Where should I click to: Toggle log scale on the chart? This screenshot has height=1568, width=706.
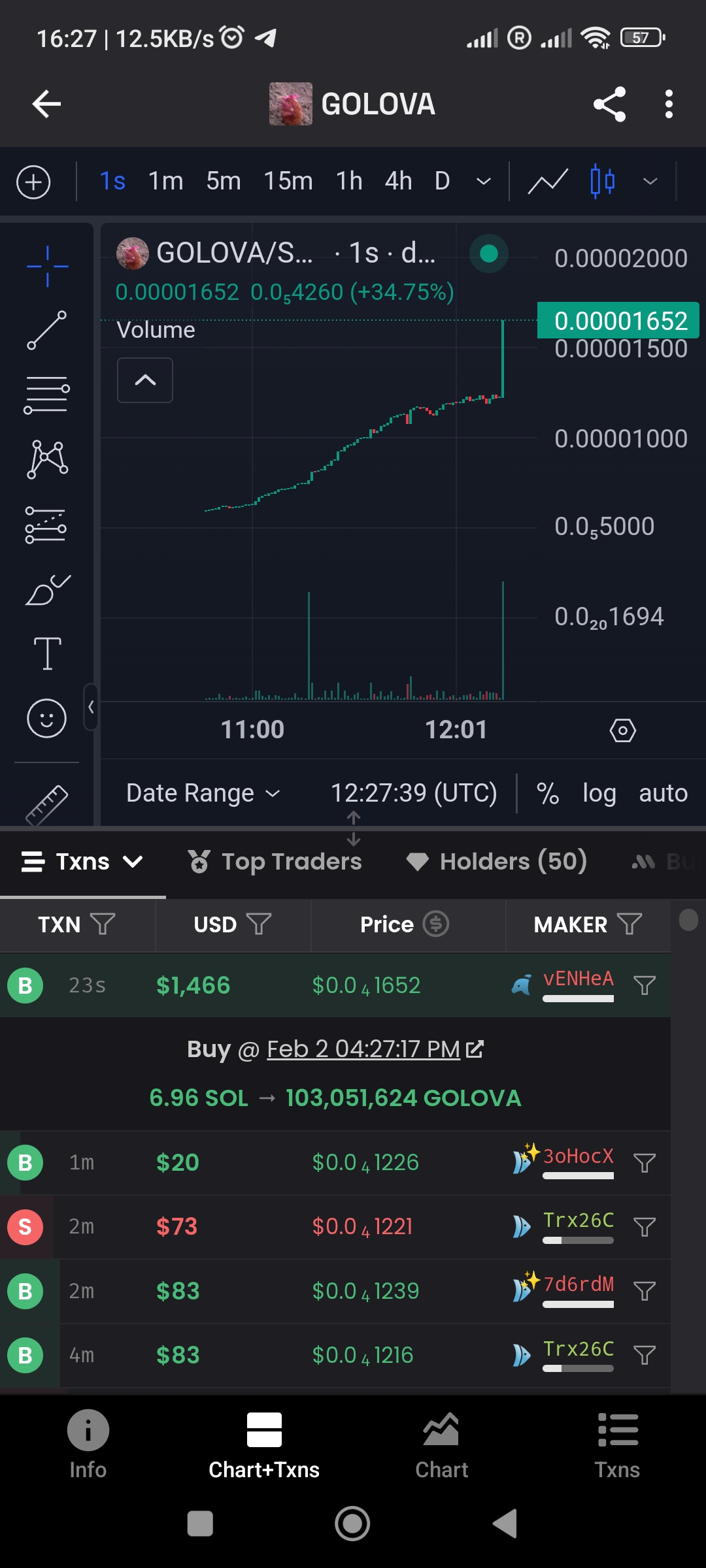pyautogui.click(x=599, y=793)
